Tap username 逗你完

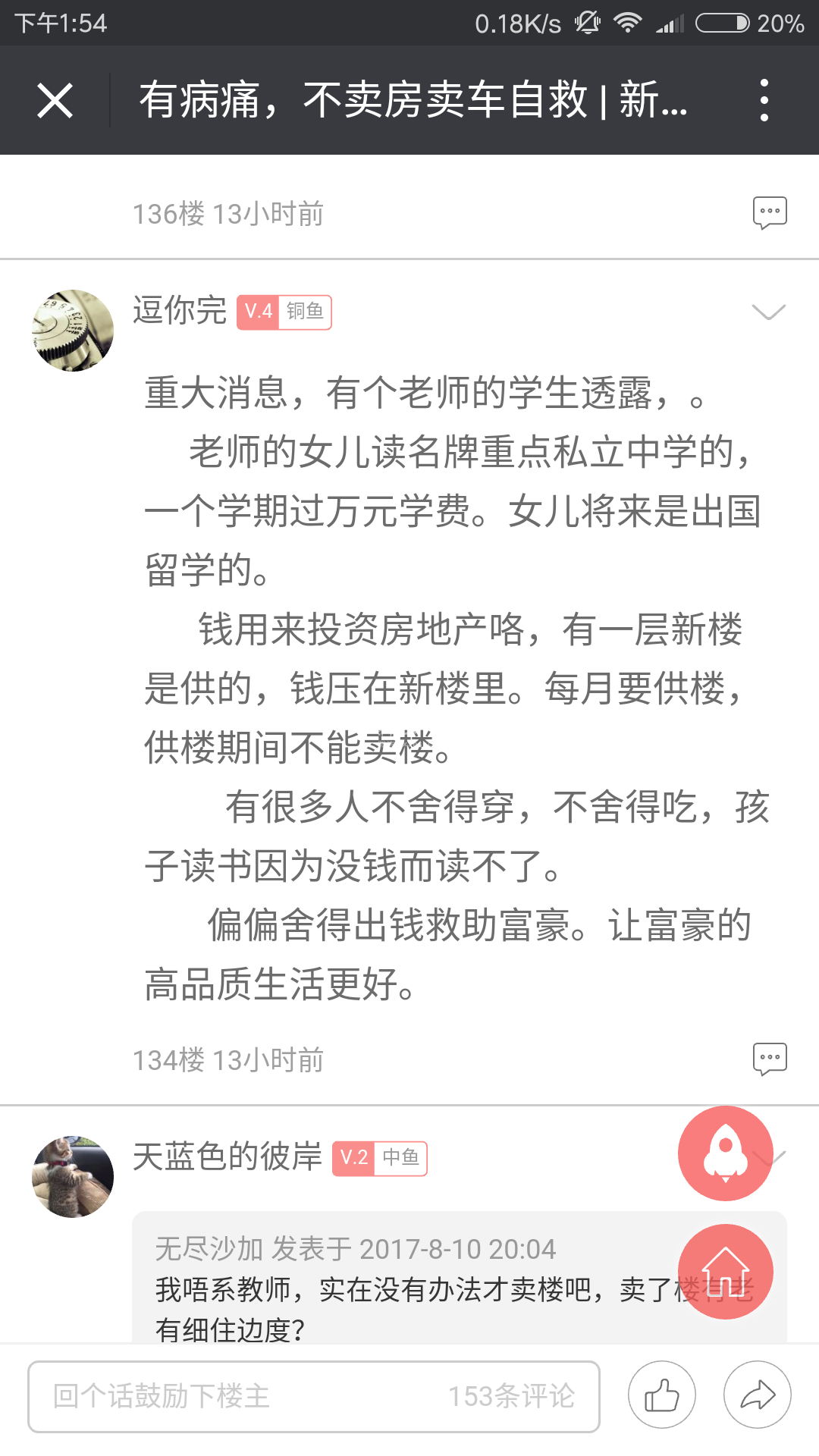[x=180, y=311]
